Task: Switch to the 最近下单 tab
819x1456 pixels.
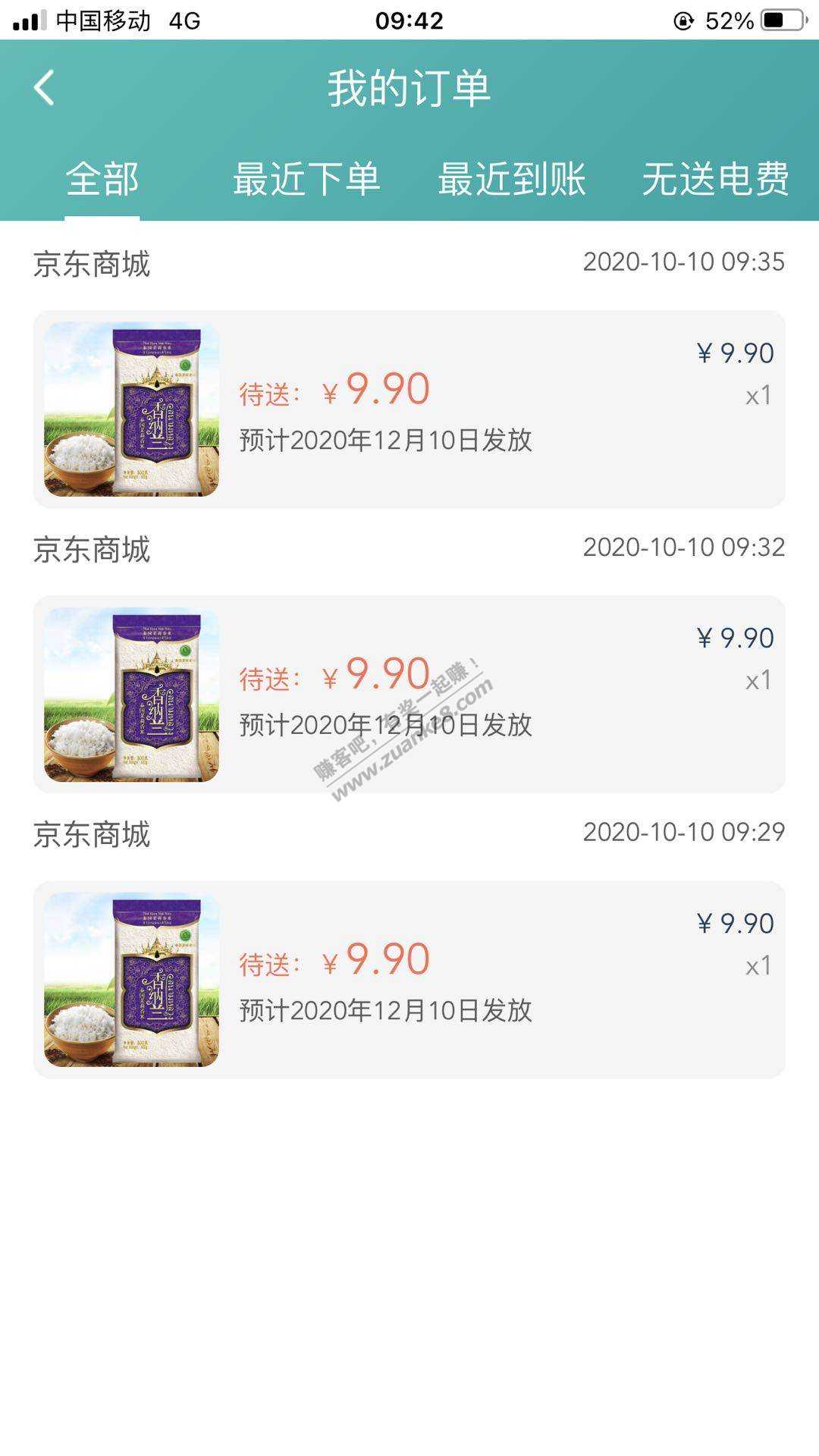Action: tap(306, 180)
